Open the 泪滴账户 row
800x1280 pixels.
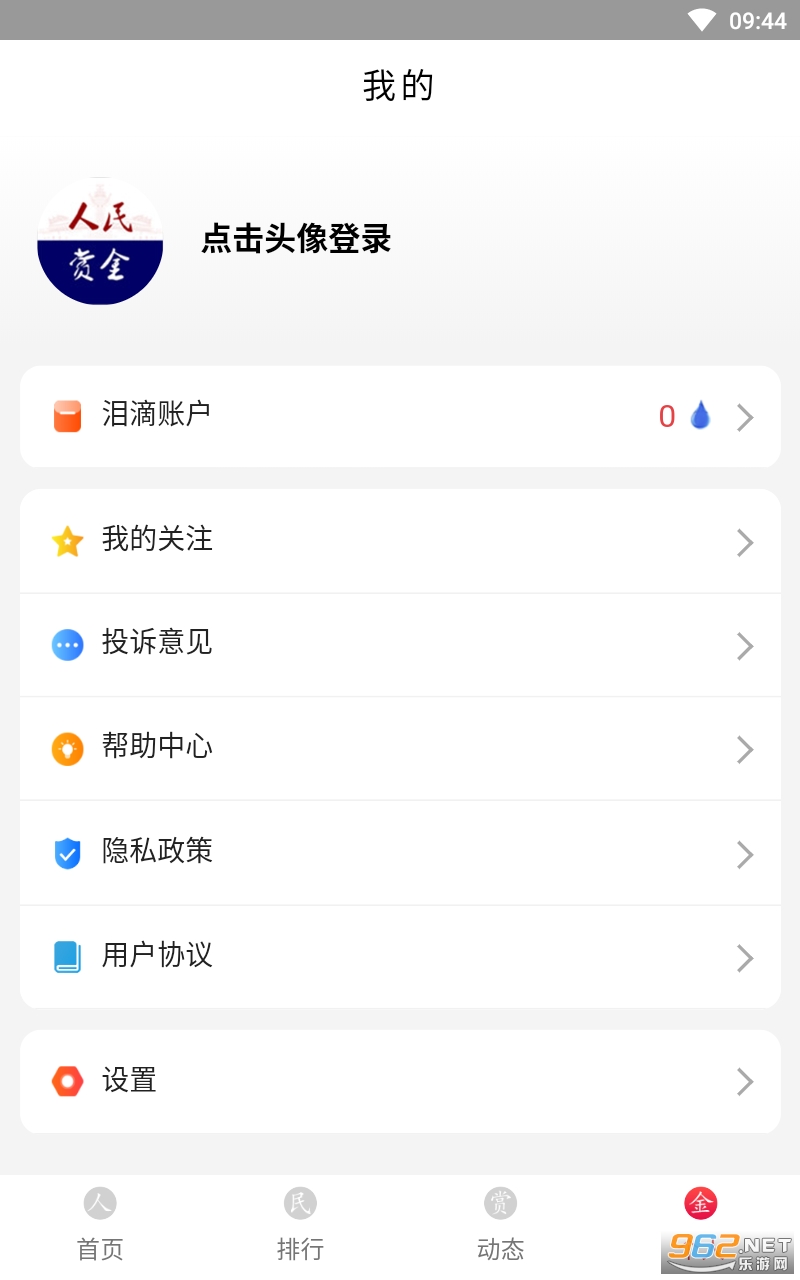400,416
